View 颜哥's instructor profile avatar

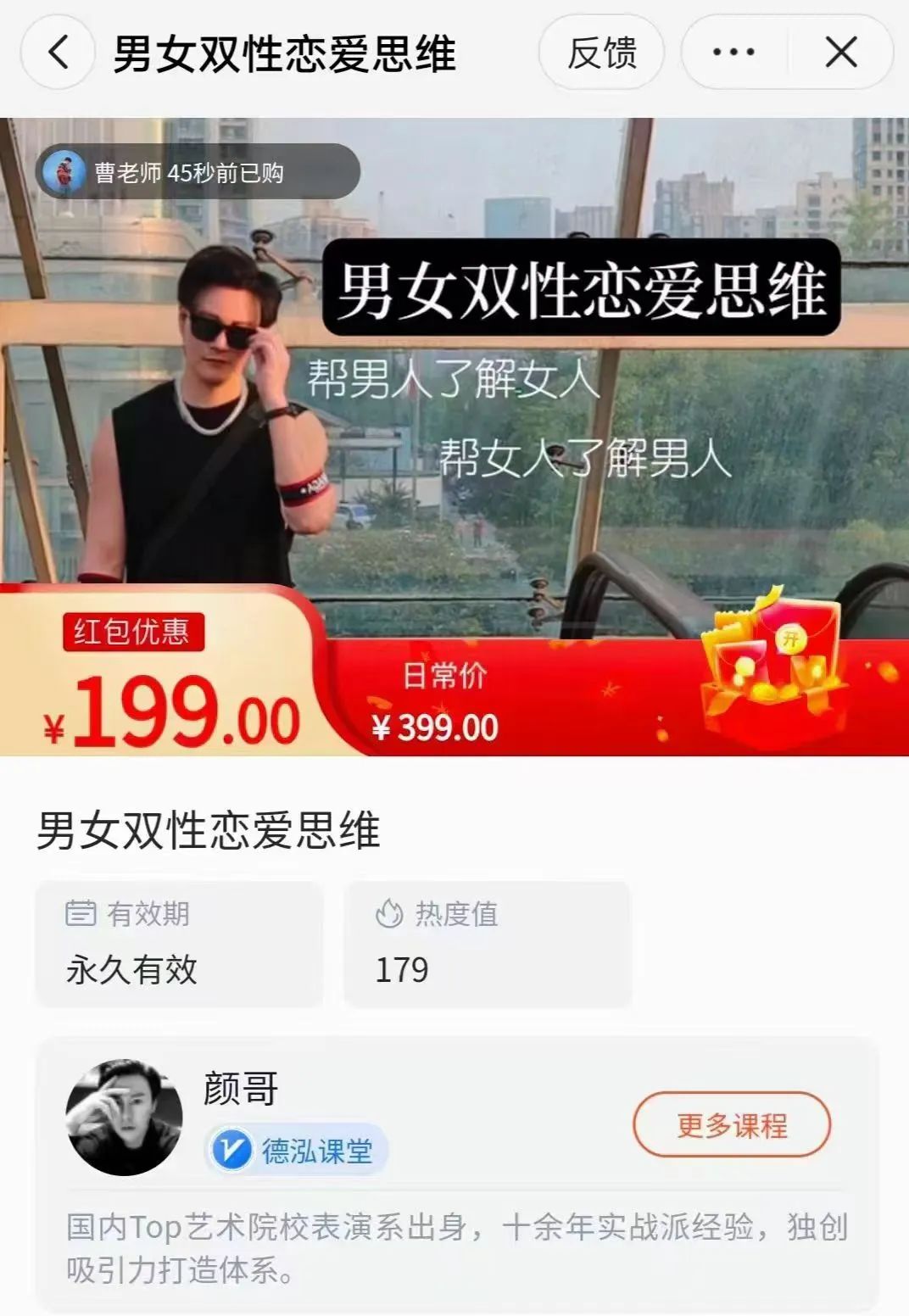tap(125, 1117)
